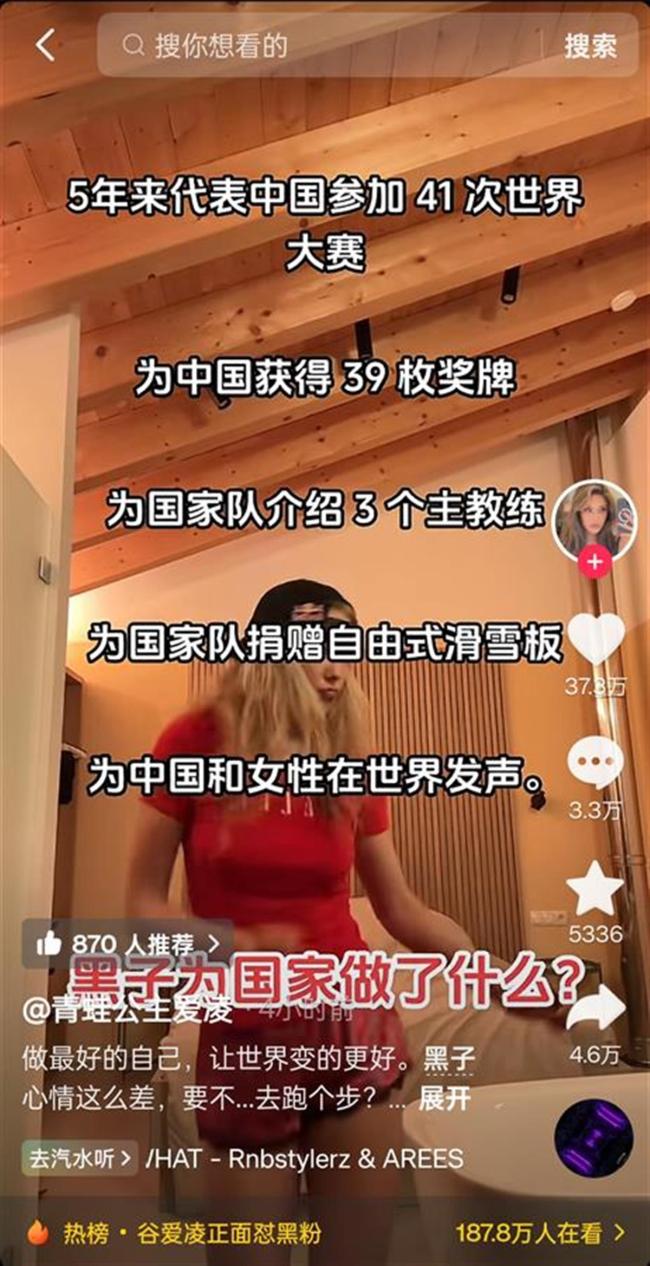Follow the creator with the red plus
The image size is (650, 1266).
pyautogui.click(x=595, y=562)
